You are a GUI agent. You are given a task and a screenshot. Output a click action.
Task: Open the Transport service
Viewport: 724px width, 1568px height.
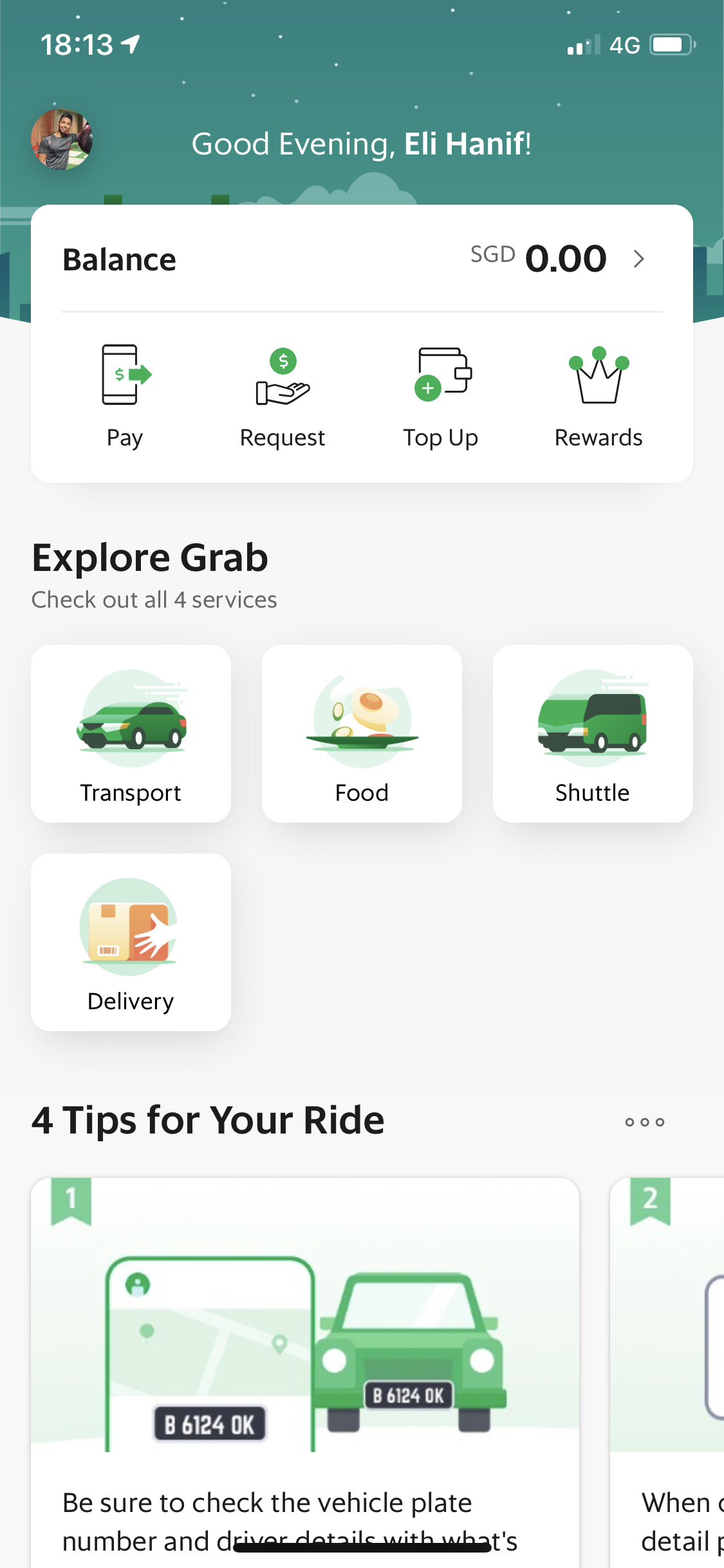pyautogui.click(x=131, y=733)
